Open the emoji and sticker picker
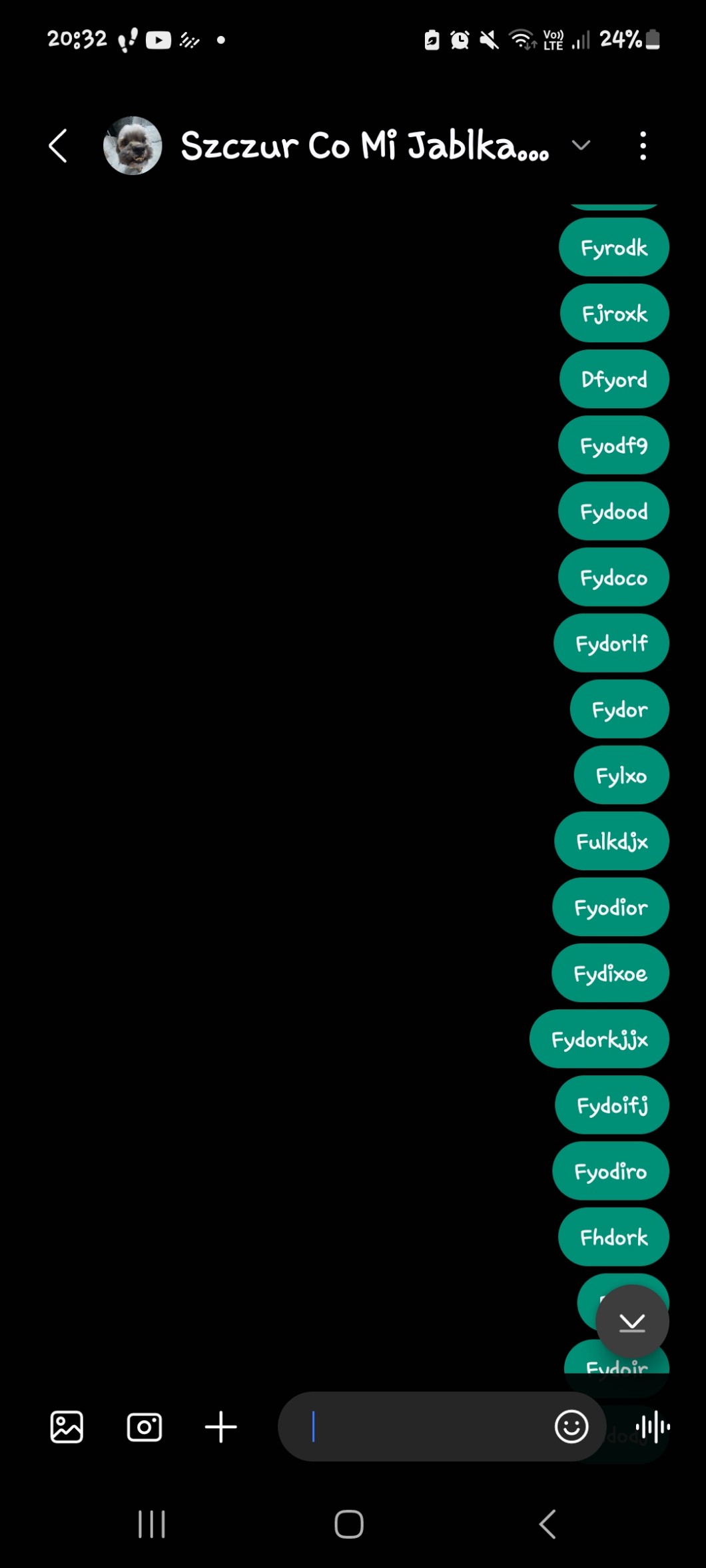This screenshot has width=706, height=1568. 571,1427
